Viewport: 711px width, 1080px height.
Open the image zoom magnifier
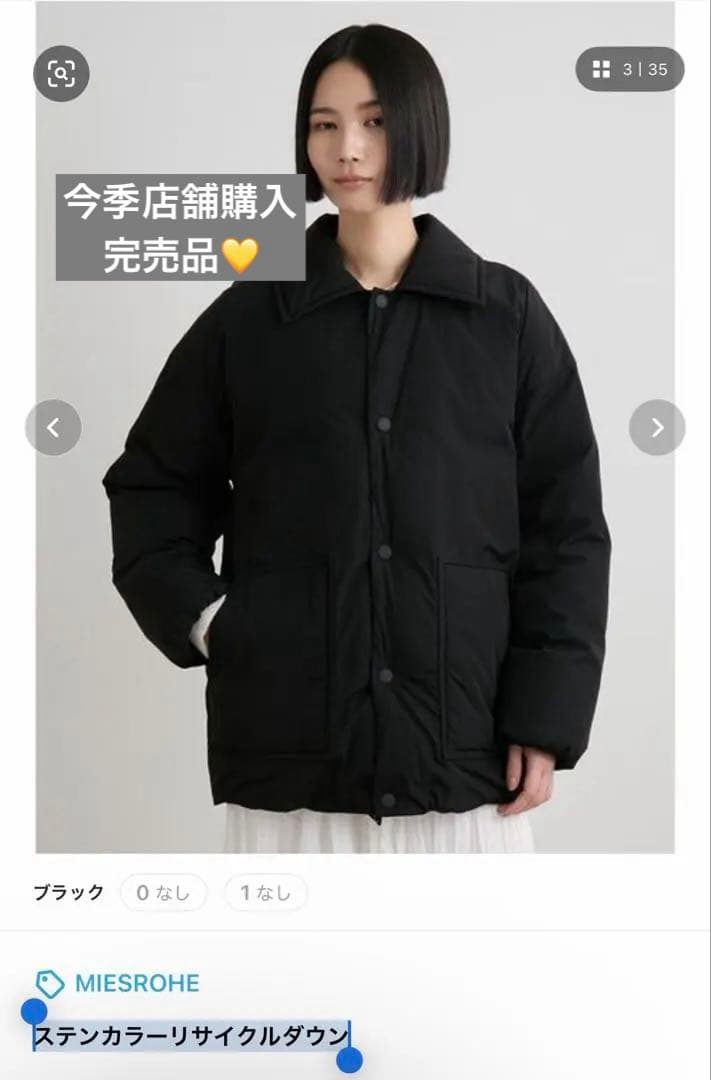click(61, 73)
